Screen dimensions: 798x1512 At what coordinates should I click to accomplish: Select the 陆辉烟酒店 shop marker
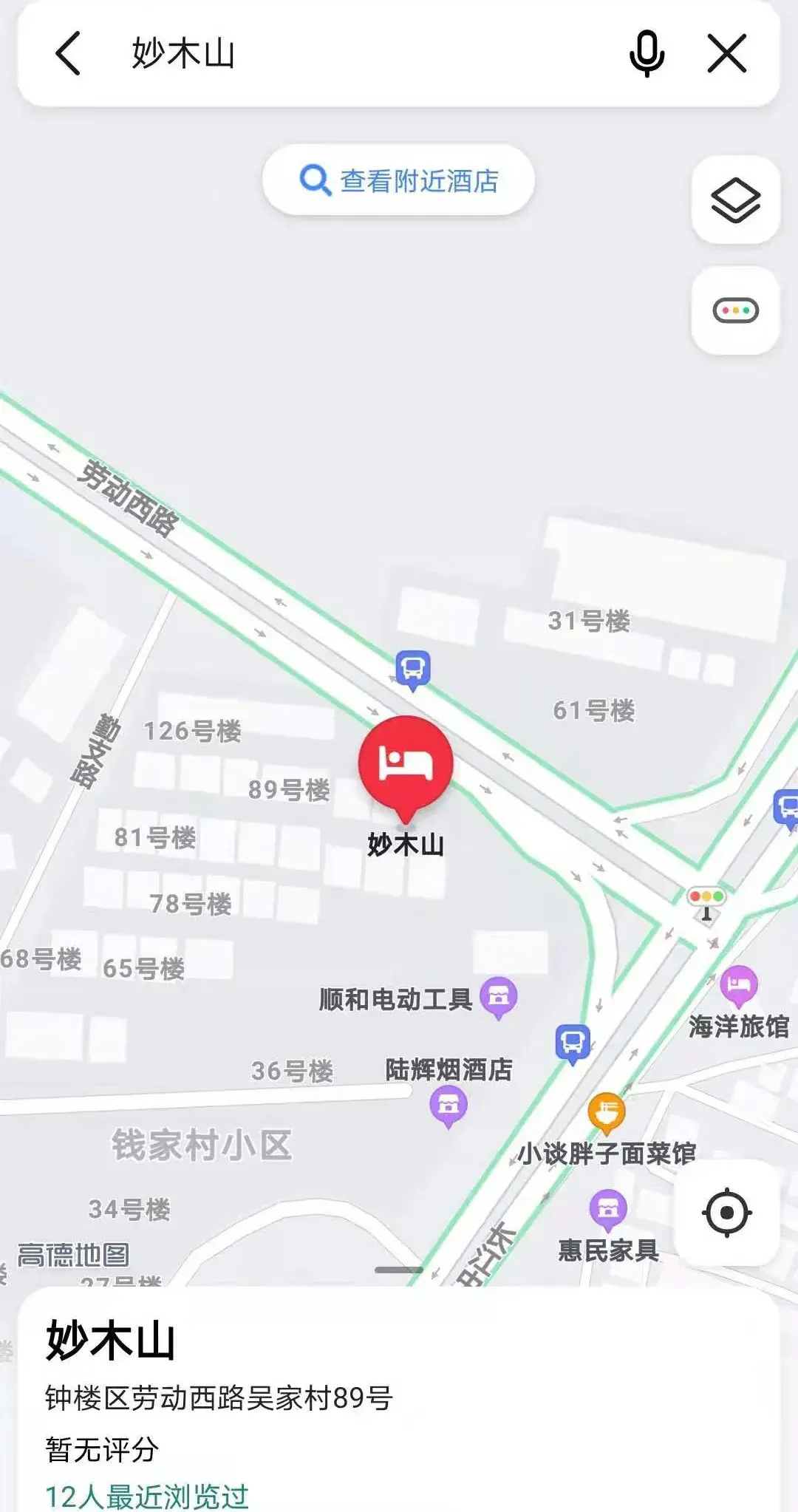point(448,1106)
